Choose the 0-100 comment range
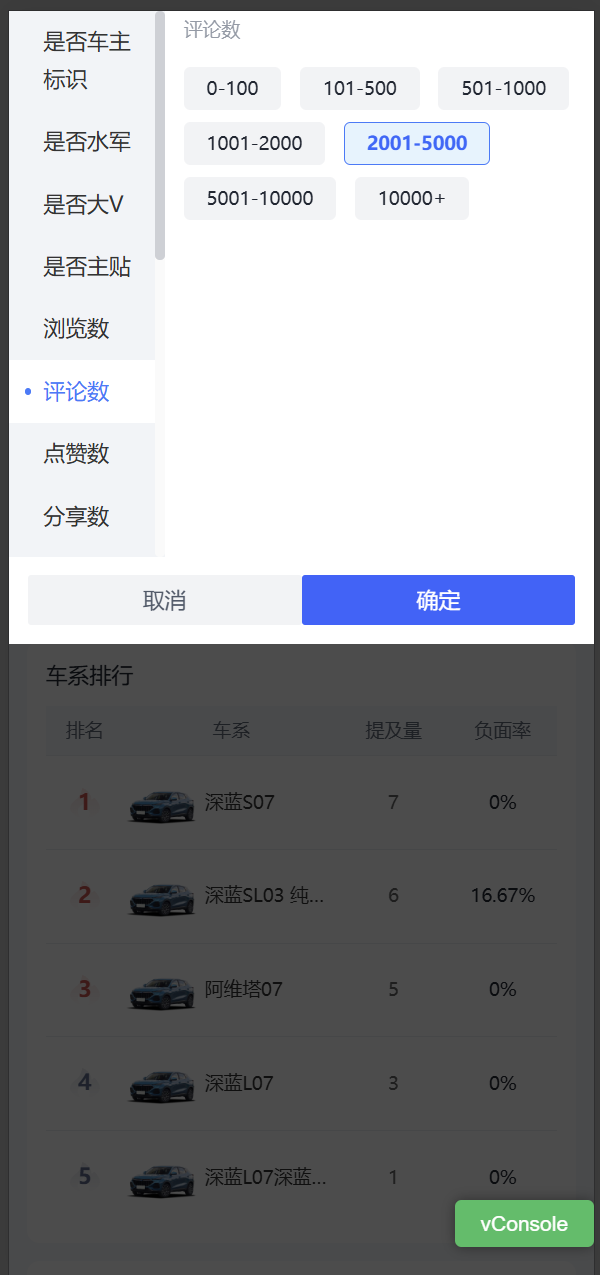Viewport: 600px width, 1275px height. (x=232, y=88)
